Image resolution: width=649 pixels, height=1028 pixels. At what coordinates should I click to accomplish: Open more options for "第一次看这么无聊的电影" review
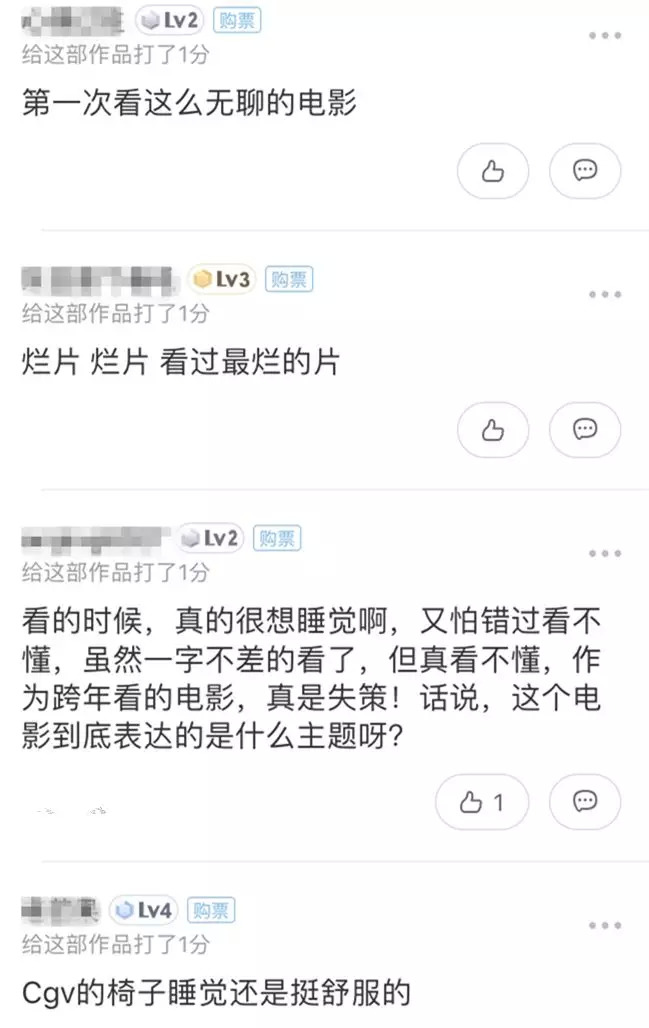click(x=604, y=35)
